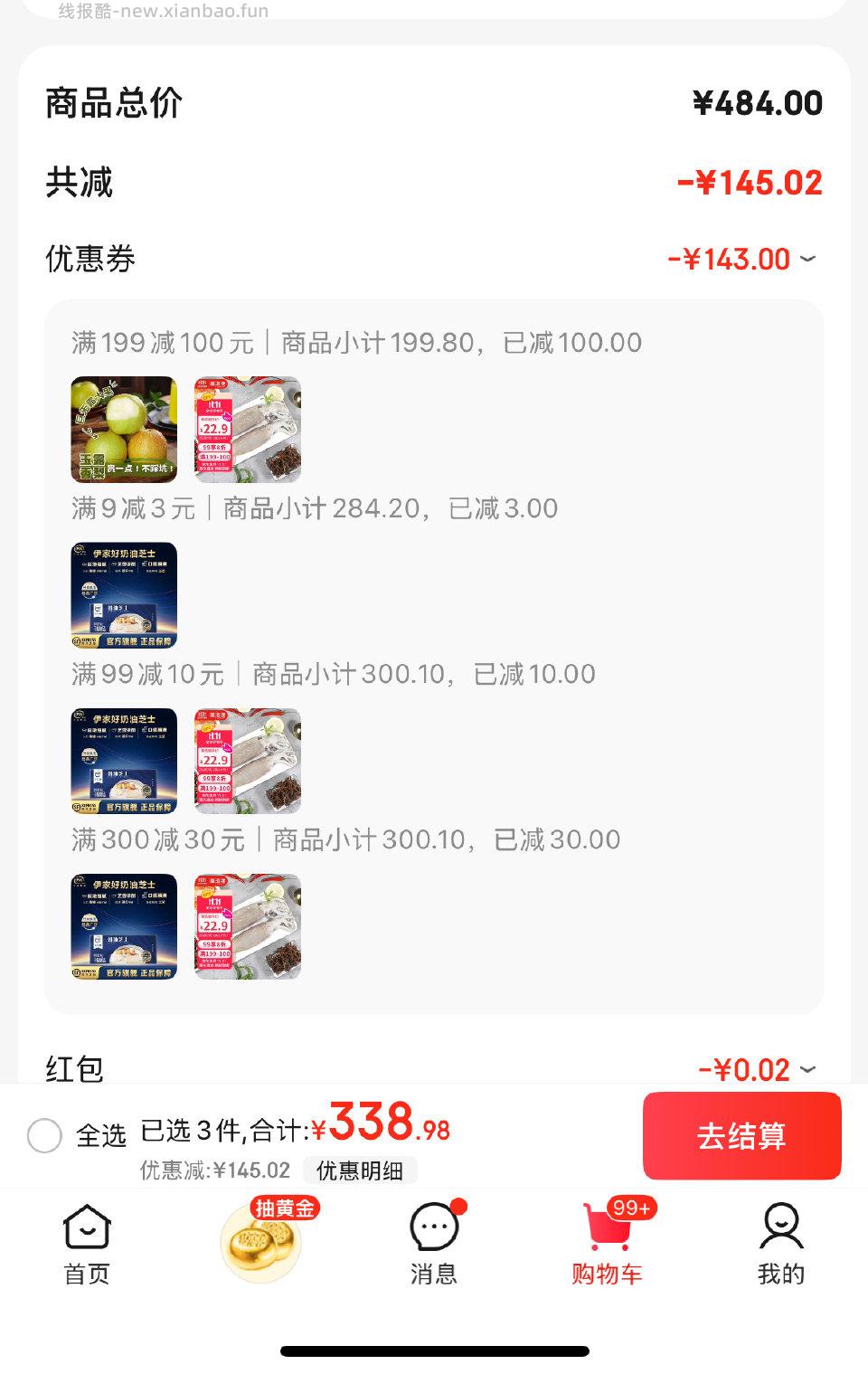This screenshot has width=868, height=1374.
Task: Open the 优惠明细 discount details
Action: [x=360, y=1170]
